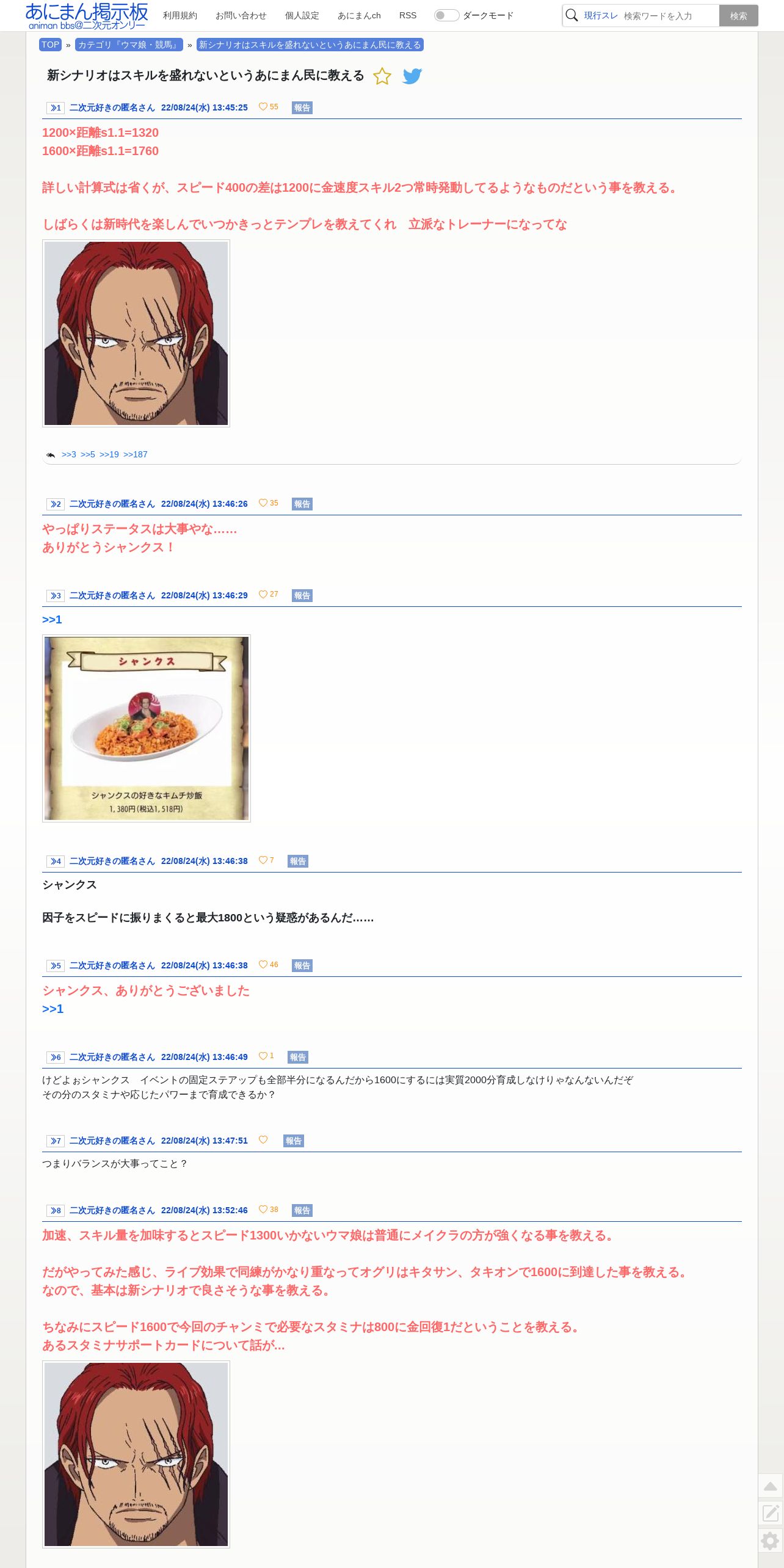
Task: Open reply link >>187 under post 1
Action: pos(136,454)
